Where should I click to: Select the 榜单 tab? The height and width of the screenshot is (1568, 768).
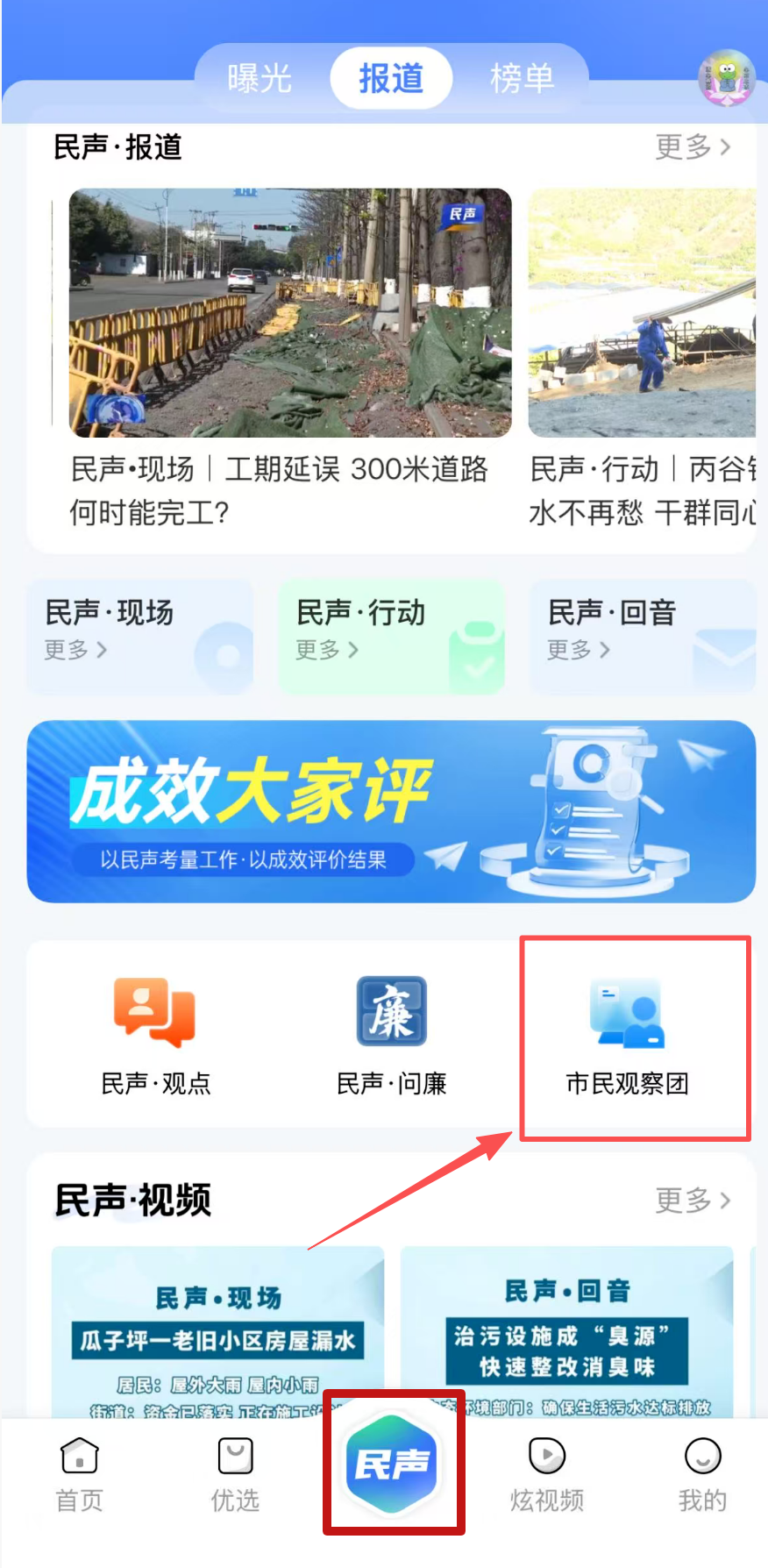pyautogui.click(x=522, y=79)
